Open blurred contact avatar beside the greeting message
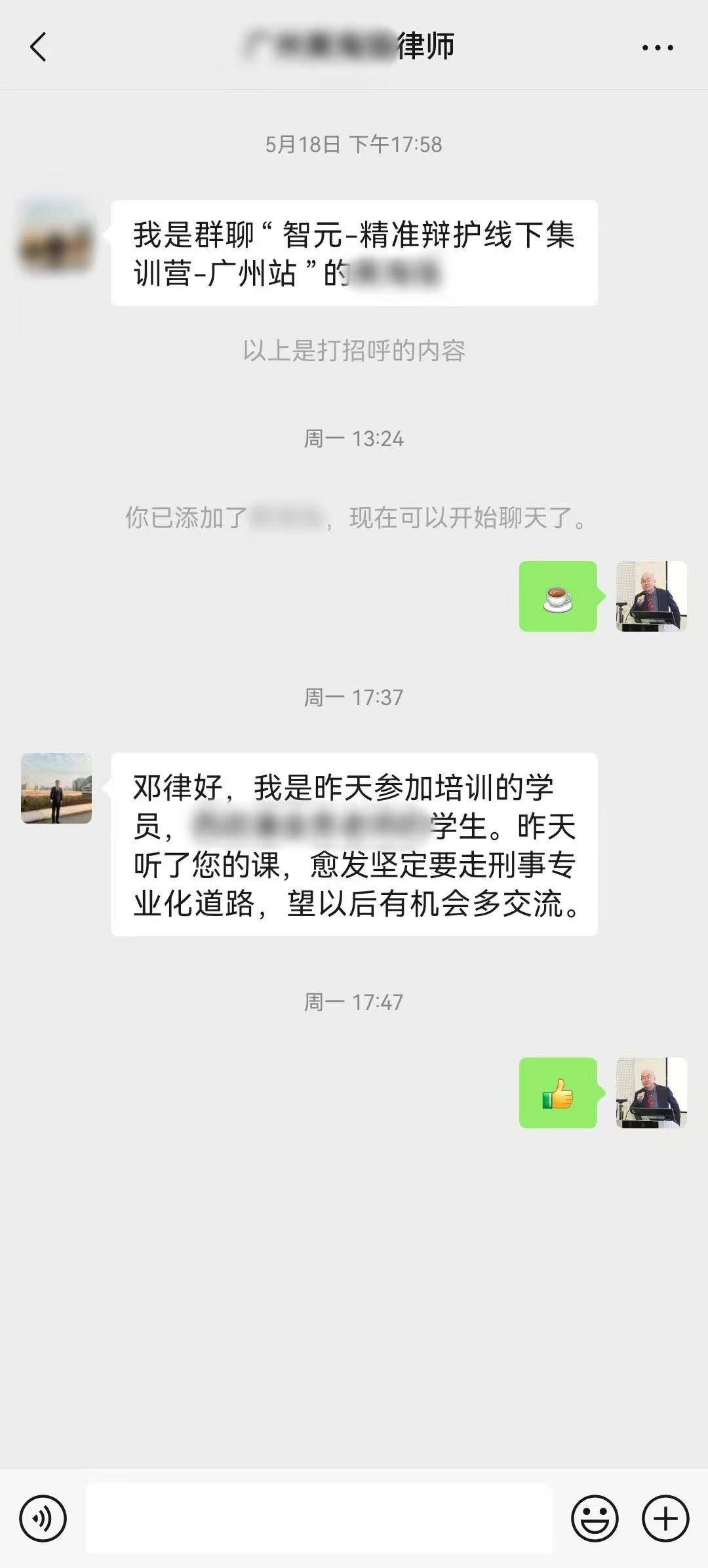 (56, 236)
